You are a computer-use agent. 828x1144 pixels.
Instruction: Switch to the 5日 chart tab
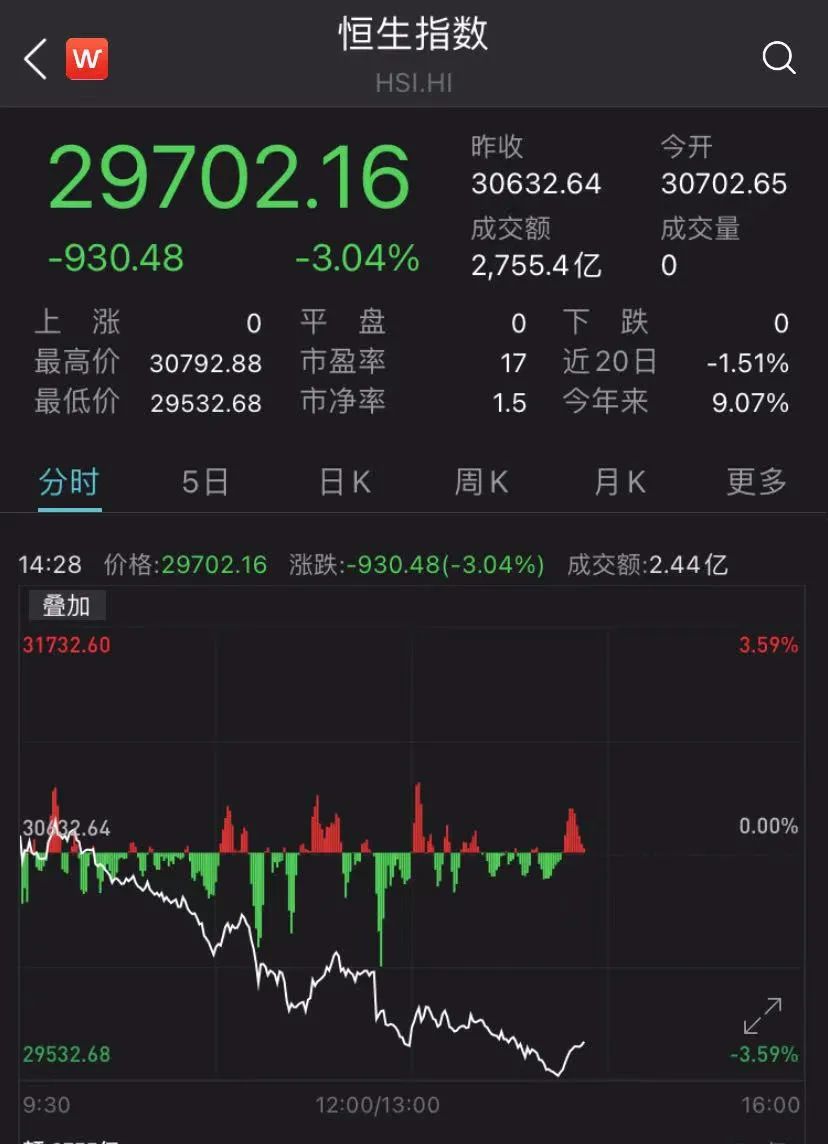point(205,482)
